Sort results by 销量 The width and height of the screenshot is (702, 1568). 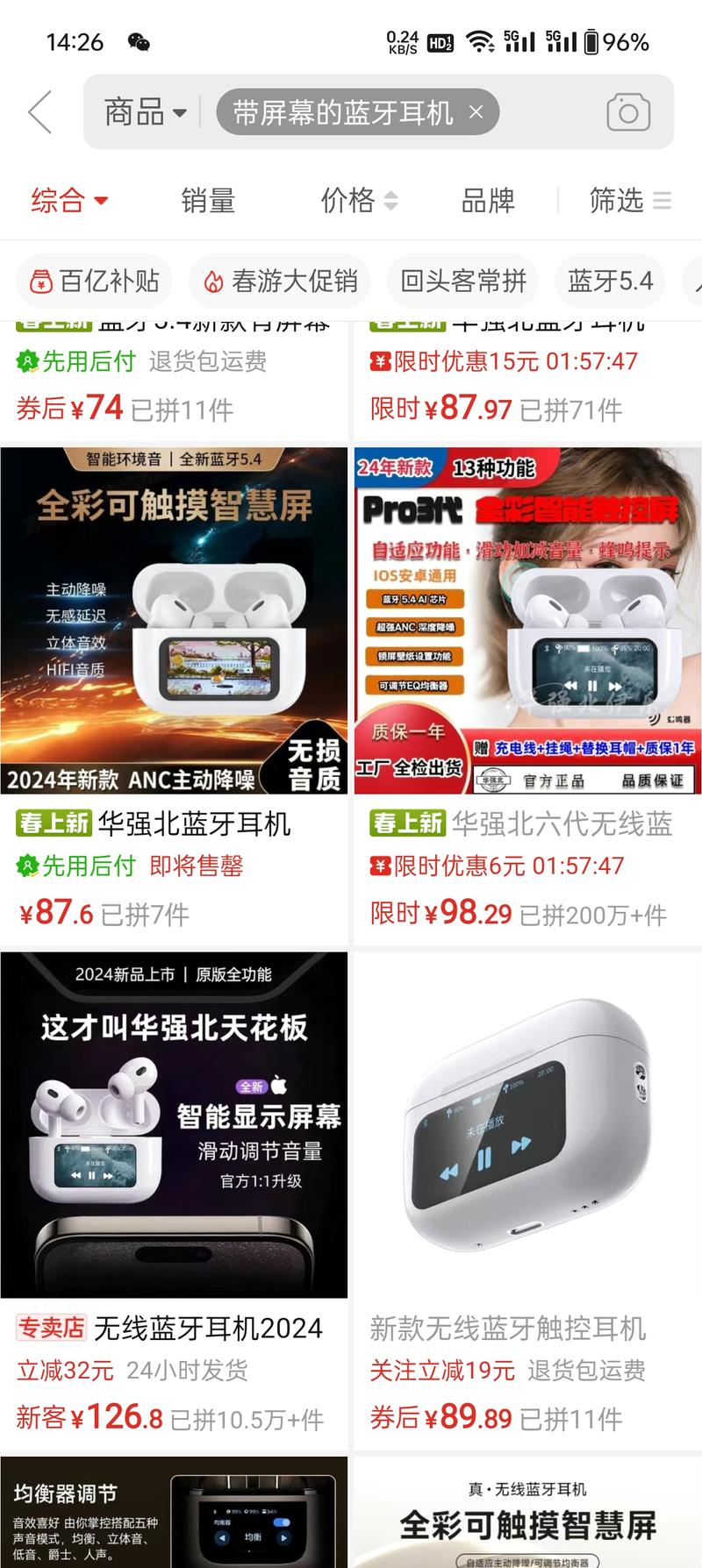point(208,201)
